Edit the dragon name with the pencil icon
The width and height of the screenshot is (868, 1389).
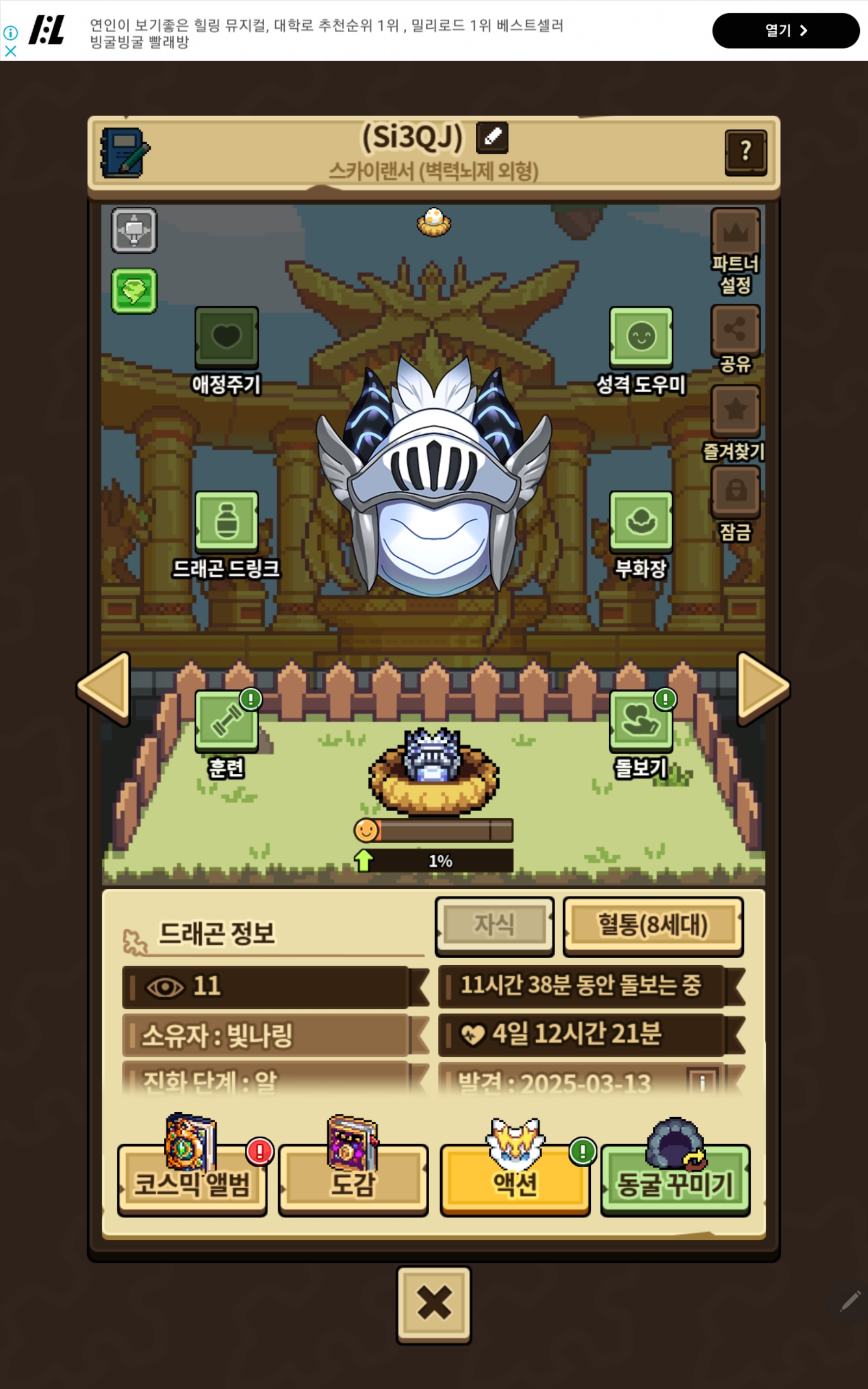coord(492,137)
